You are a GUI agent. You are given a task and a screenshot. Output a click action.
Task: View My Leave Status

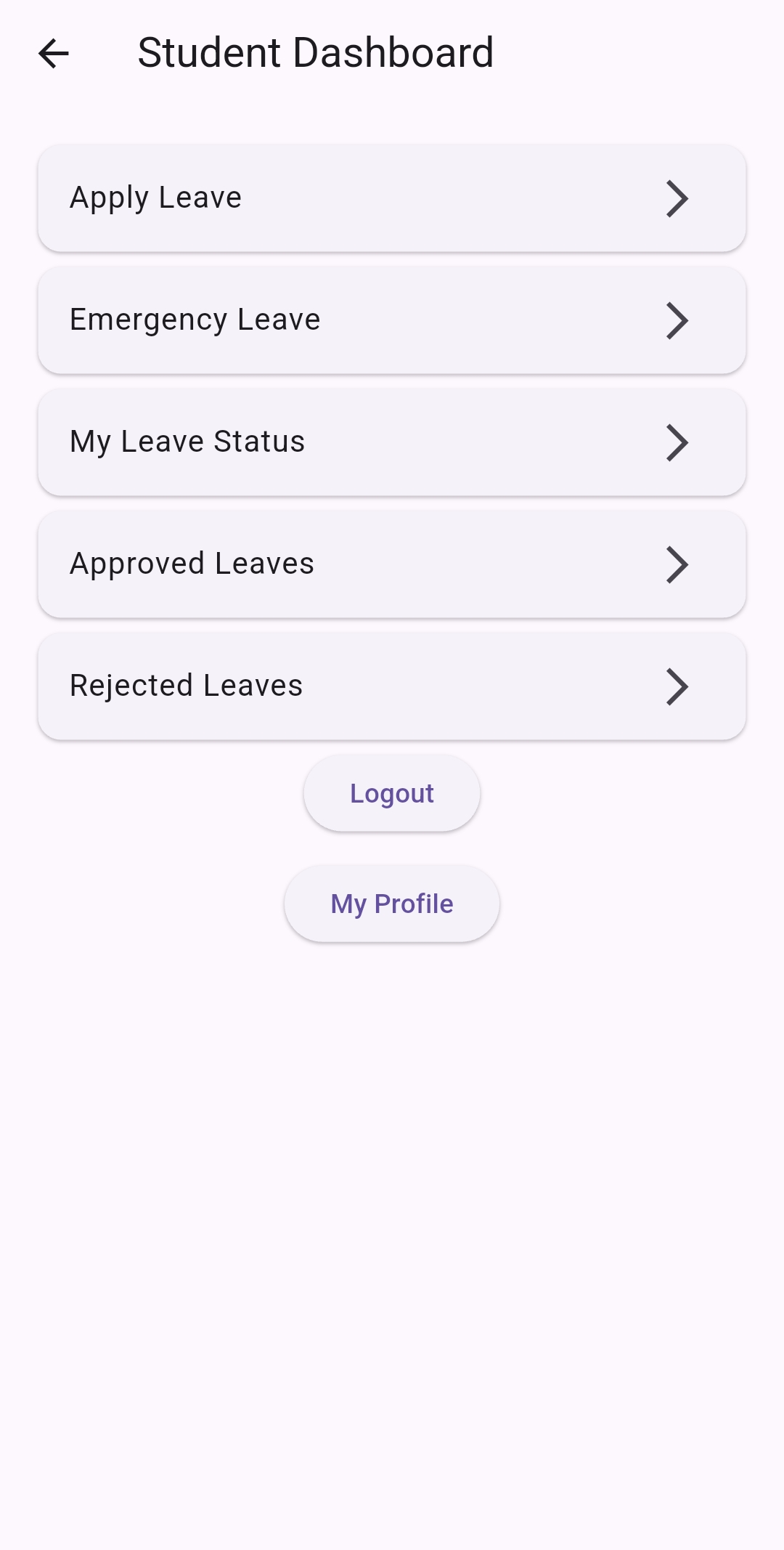click(x=392, y=442)
